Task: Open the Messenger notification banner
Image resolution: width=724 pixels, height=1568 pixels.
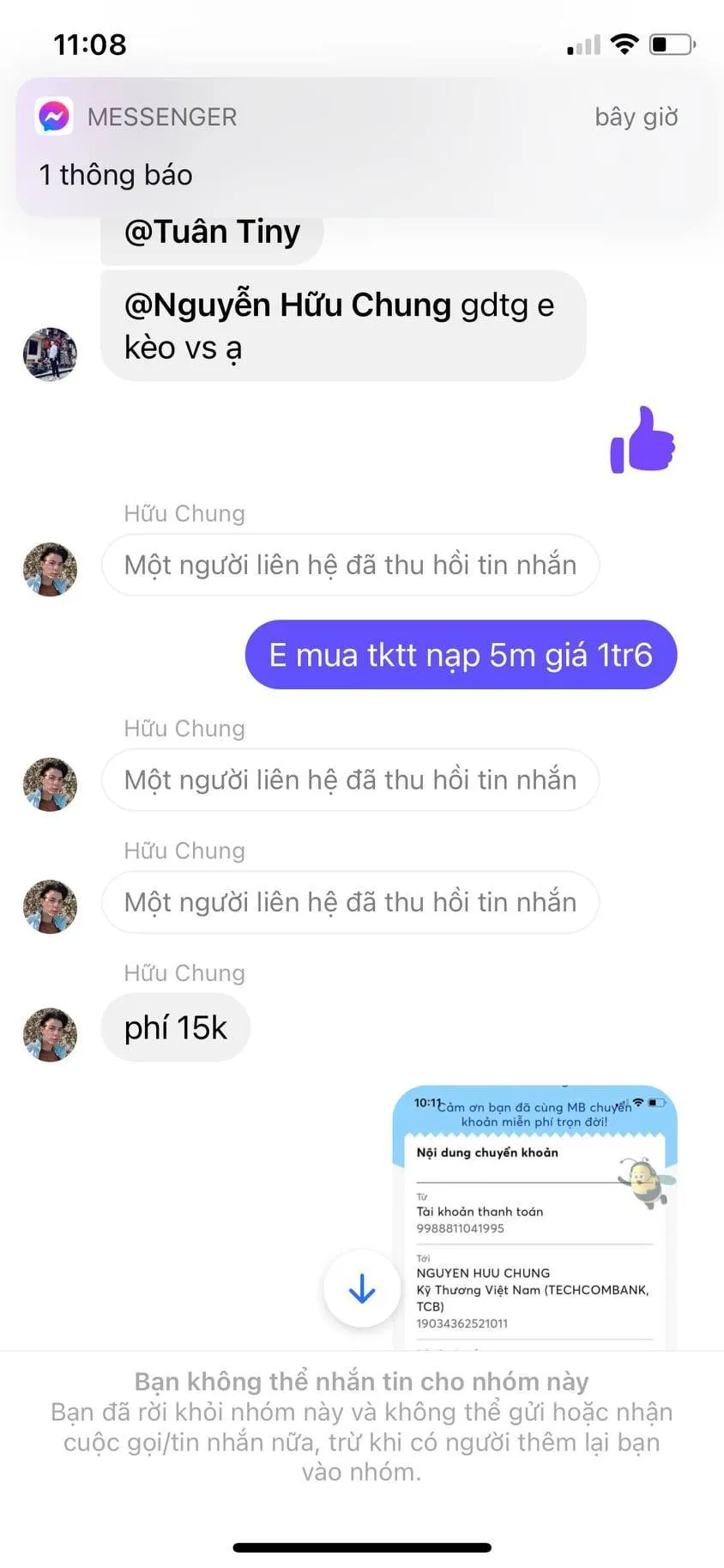Action: [x=362, y=146]
